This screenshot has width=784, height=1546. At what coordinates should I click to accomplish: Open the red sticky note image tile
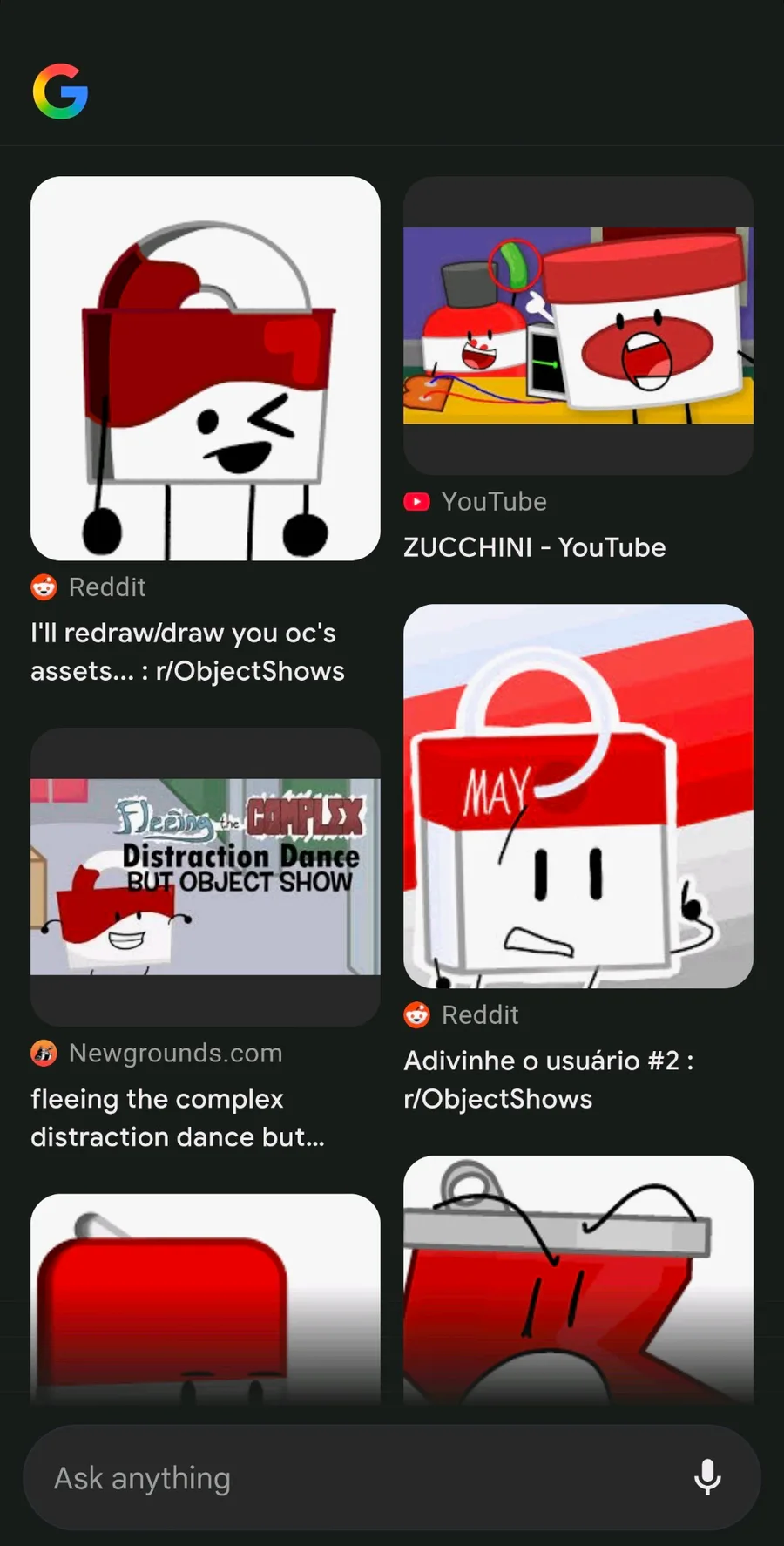(x=205, y=1299)
